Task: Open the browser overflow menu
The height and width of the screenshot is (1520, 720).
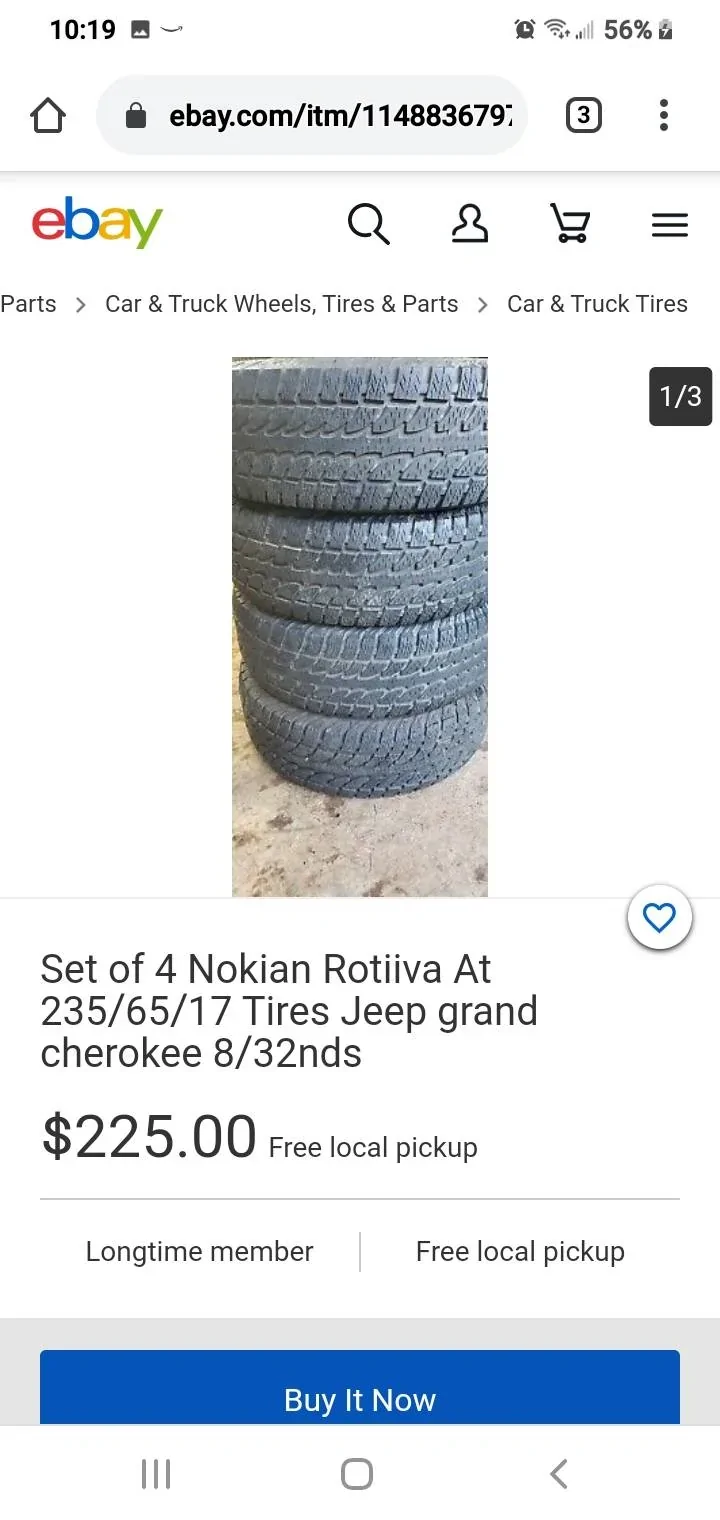Action: [x=663, y=116]
